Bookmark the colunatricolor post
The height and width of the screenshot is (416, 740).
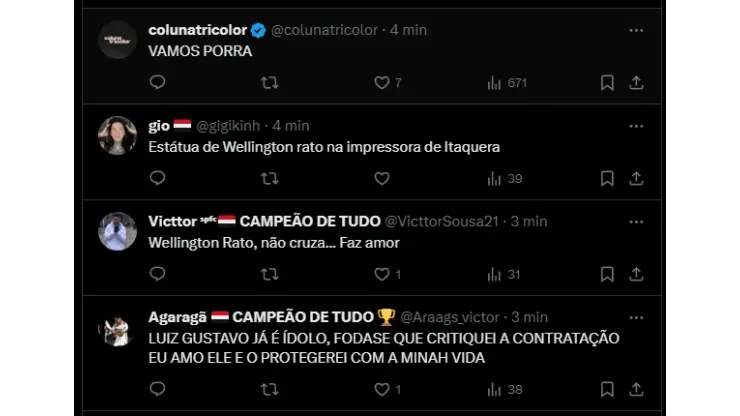tap(607, 83)
